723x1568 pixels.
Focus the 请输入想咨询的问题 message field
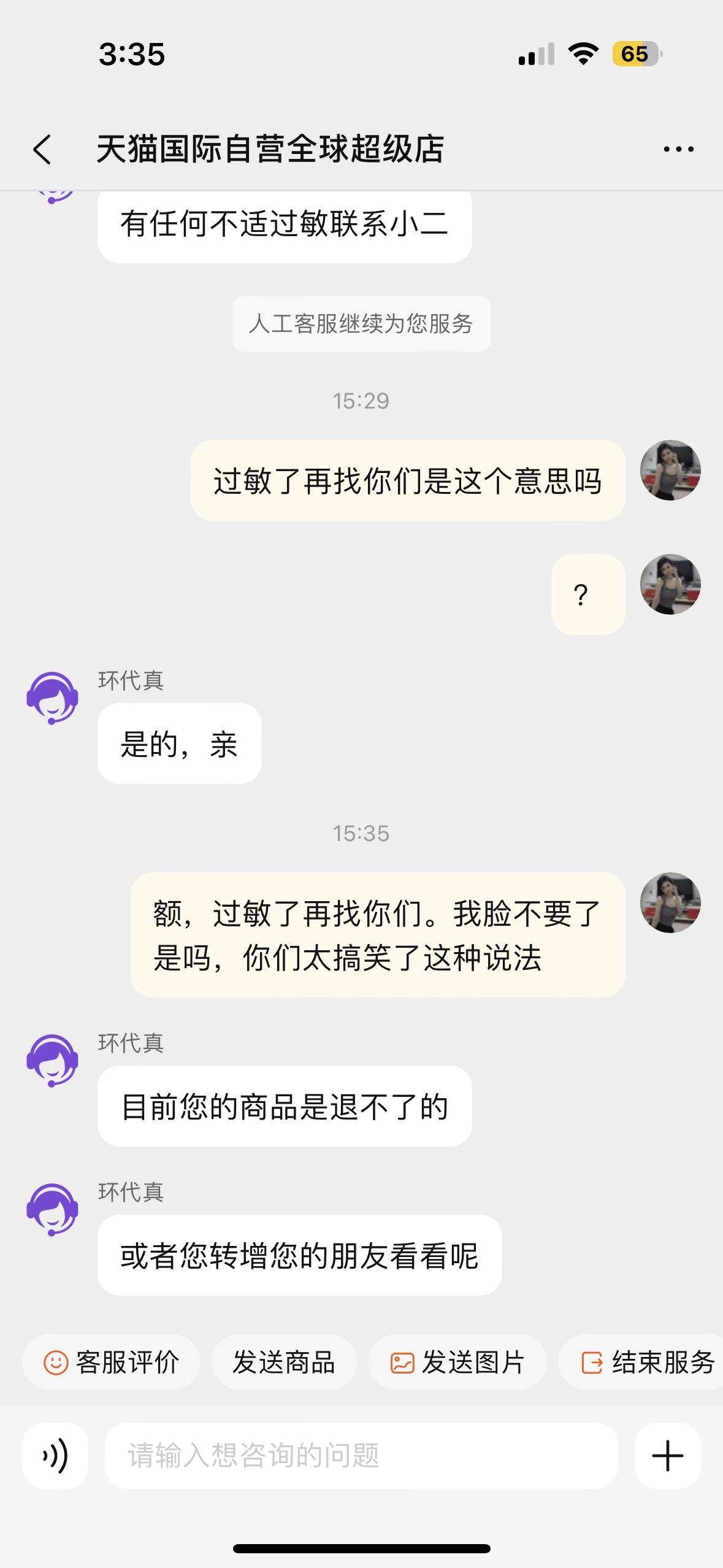pos(361,1456)
